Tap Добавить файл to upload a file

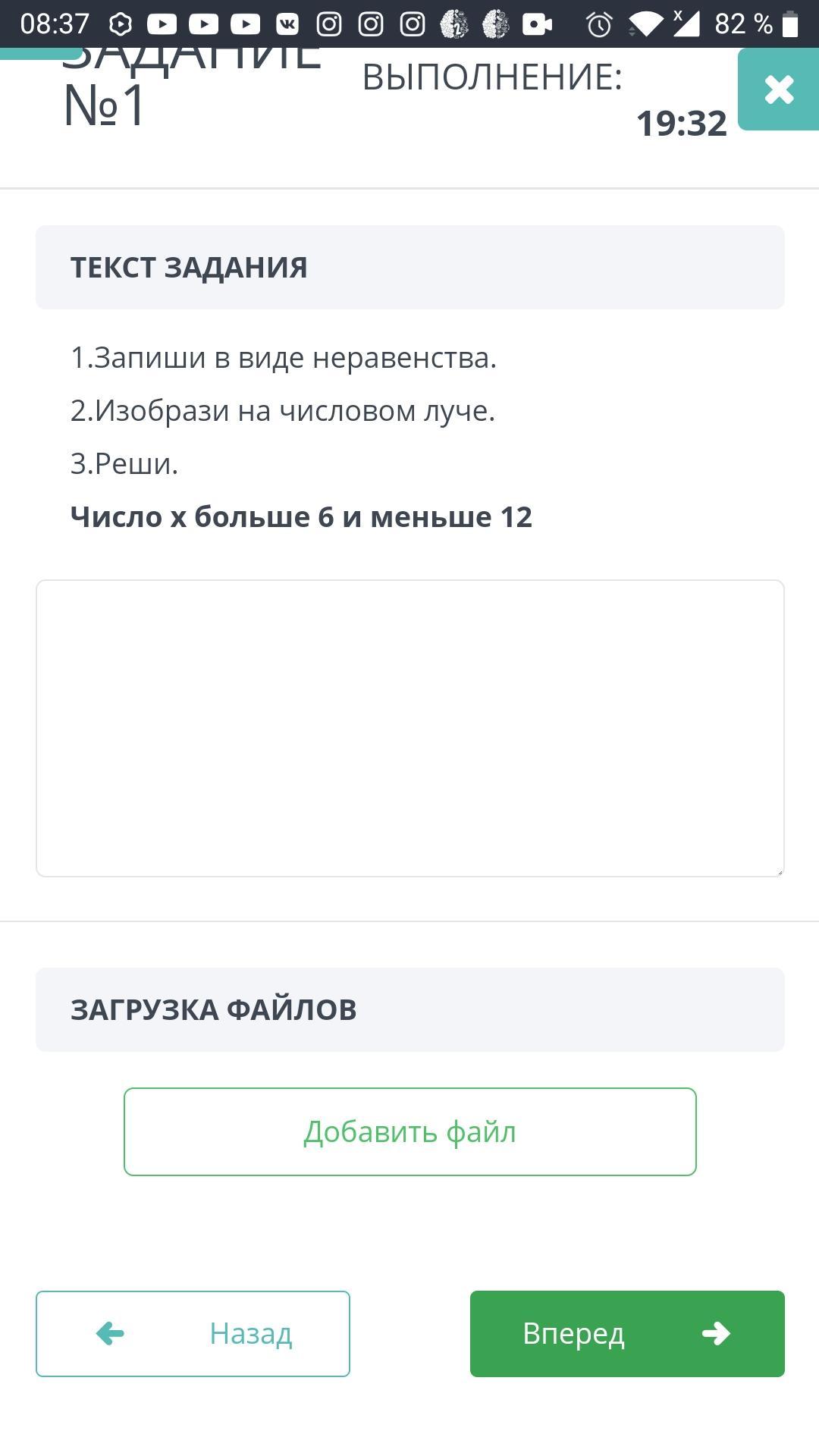point(409,1131)
